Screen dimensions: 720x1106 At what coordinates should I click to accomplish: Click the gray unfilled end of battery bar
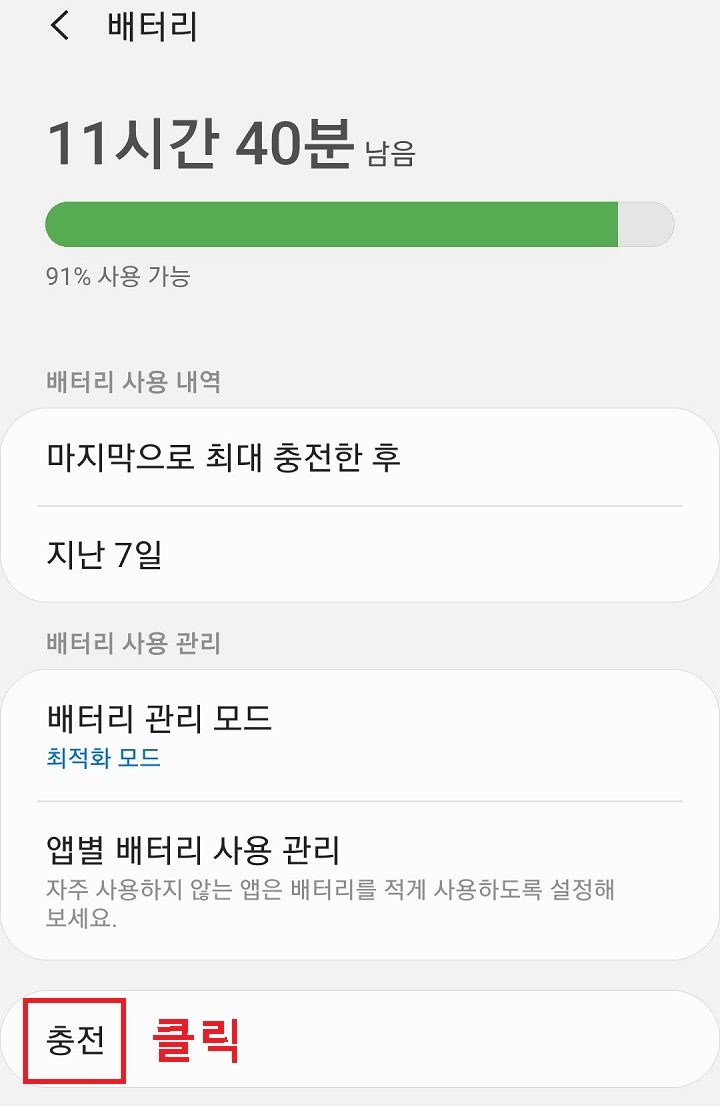point(648,224)
